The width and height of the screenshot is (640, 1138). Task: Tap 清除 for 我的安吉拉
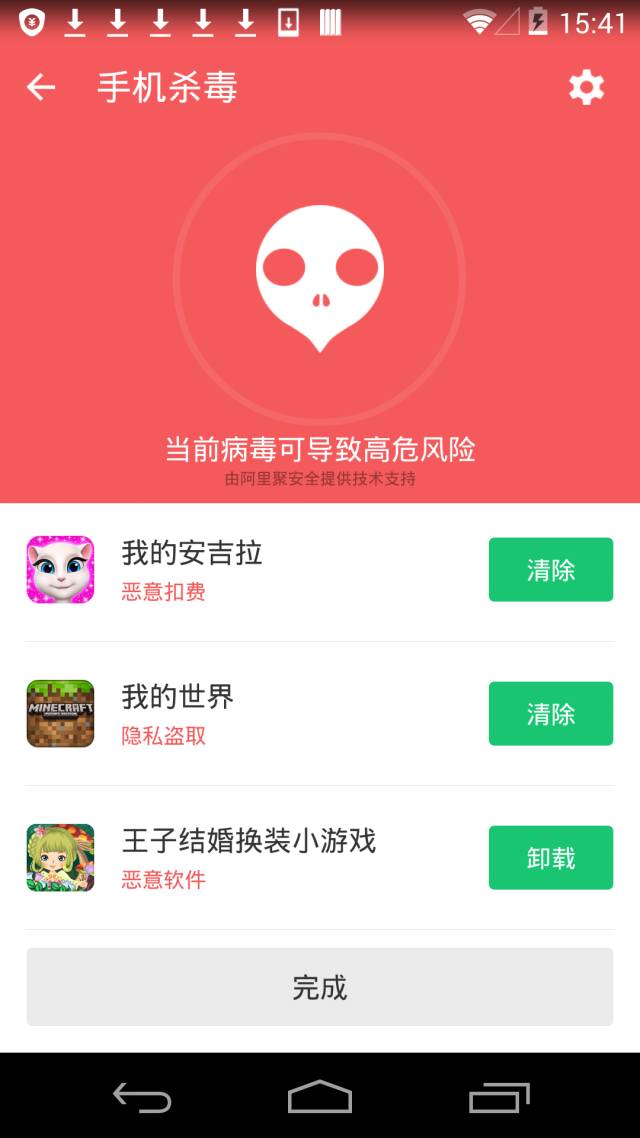point(550,570)
